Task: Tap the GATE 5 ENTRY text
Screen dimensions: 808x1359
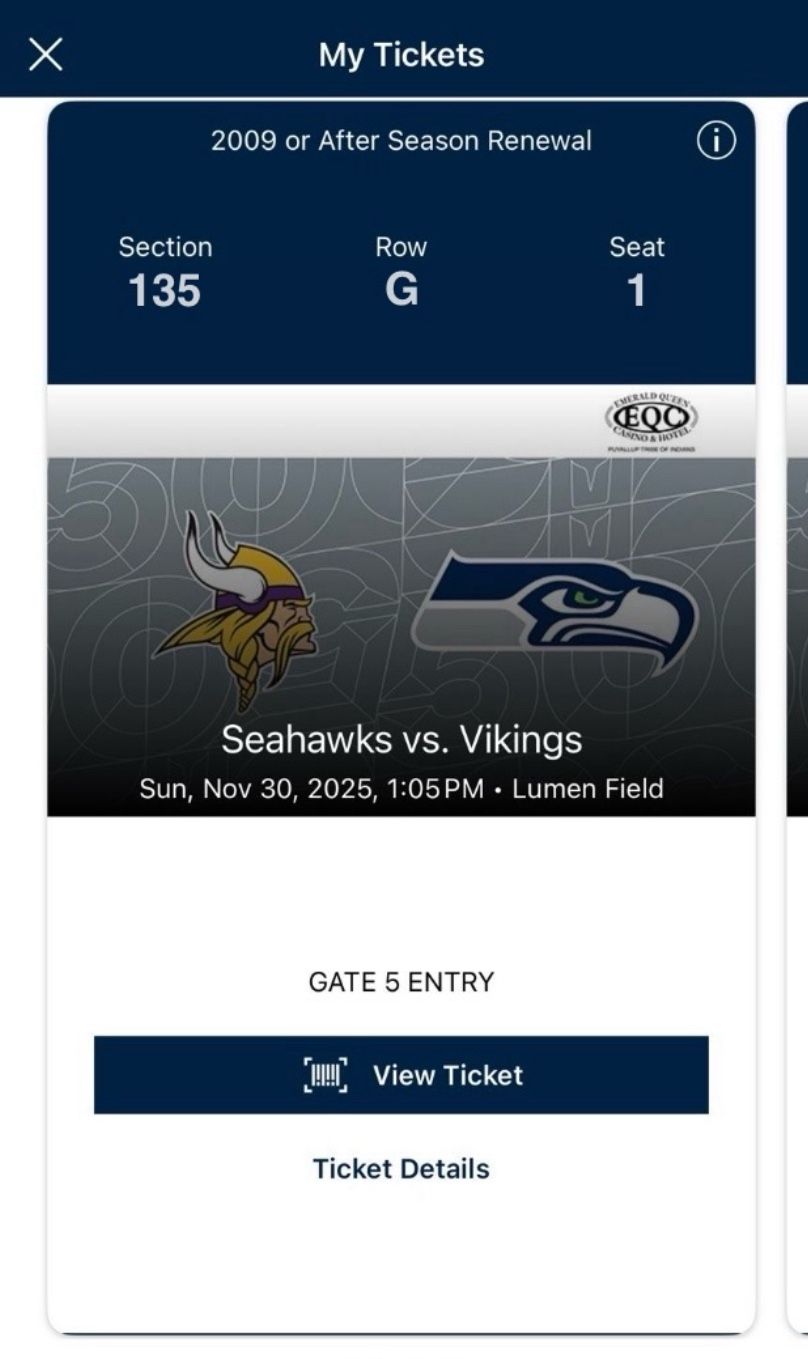Action: pos(401,981)
